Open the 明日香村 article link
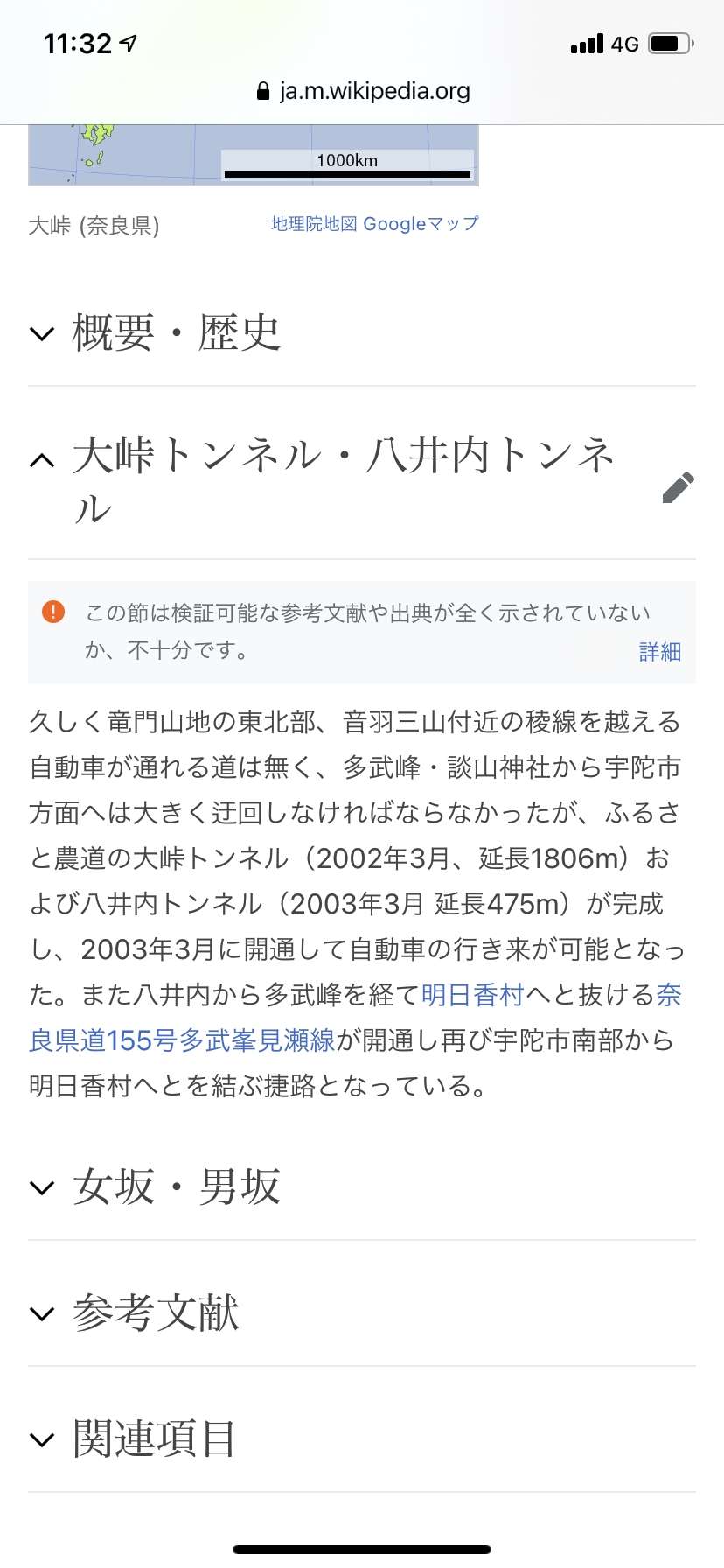The image size is (724, 1568). click(472, 995)
